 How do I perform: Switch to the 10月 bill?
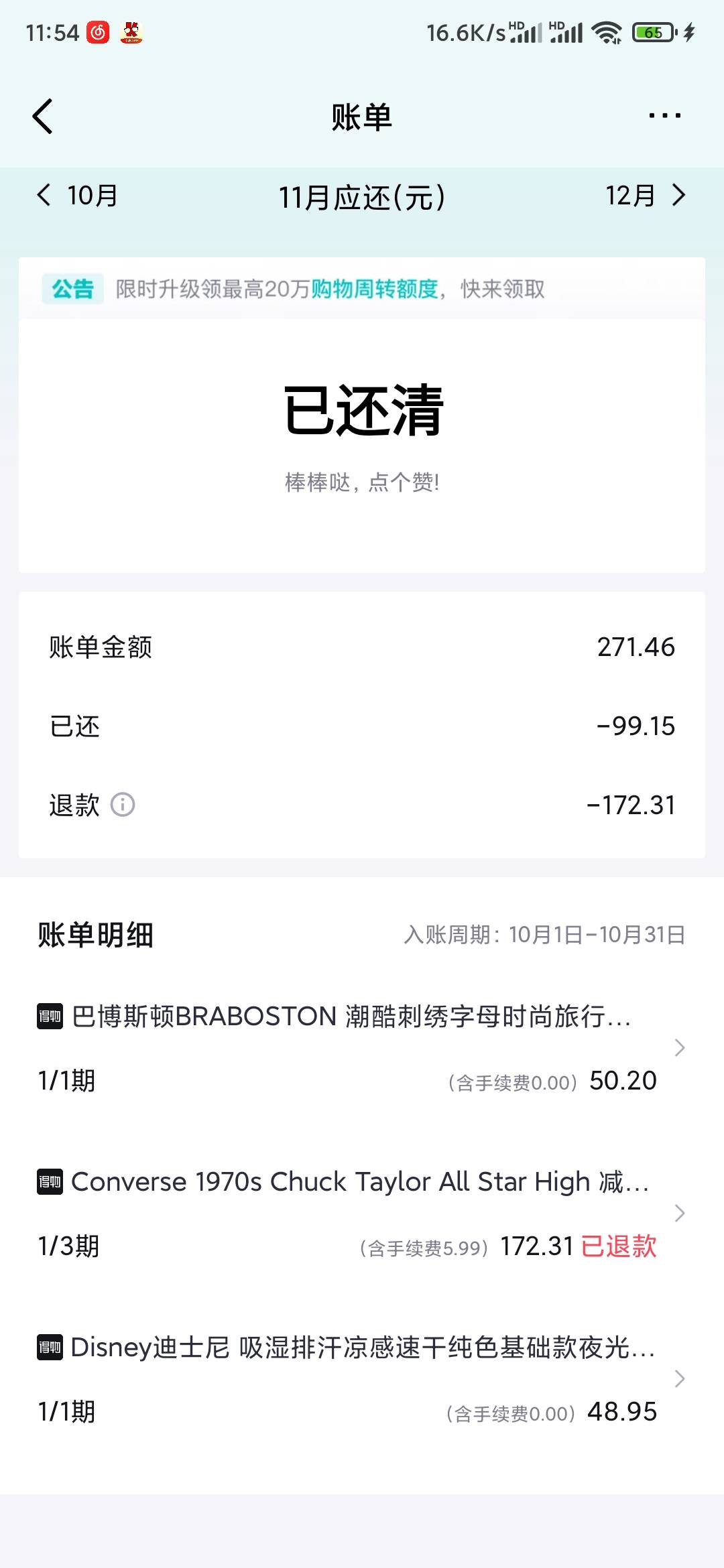coord(78,196)
